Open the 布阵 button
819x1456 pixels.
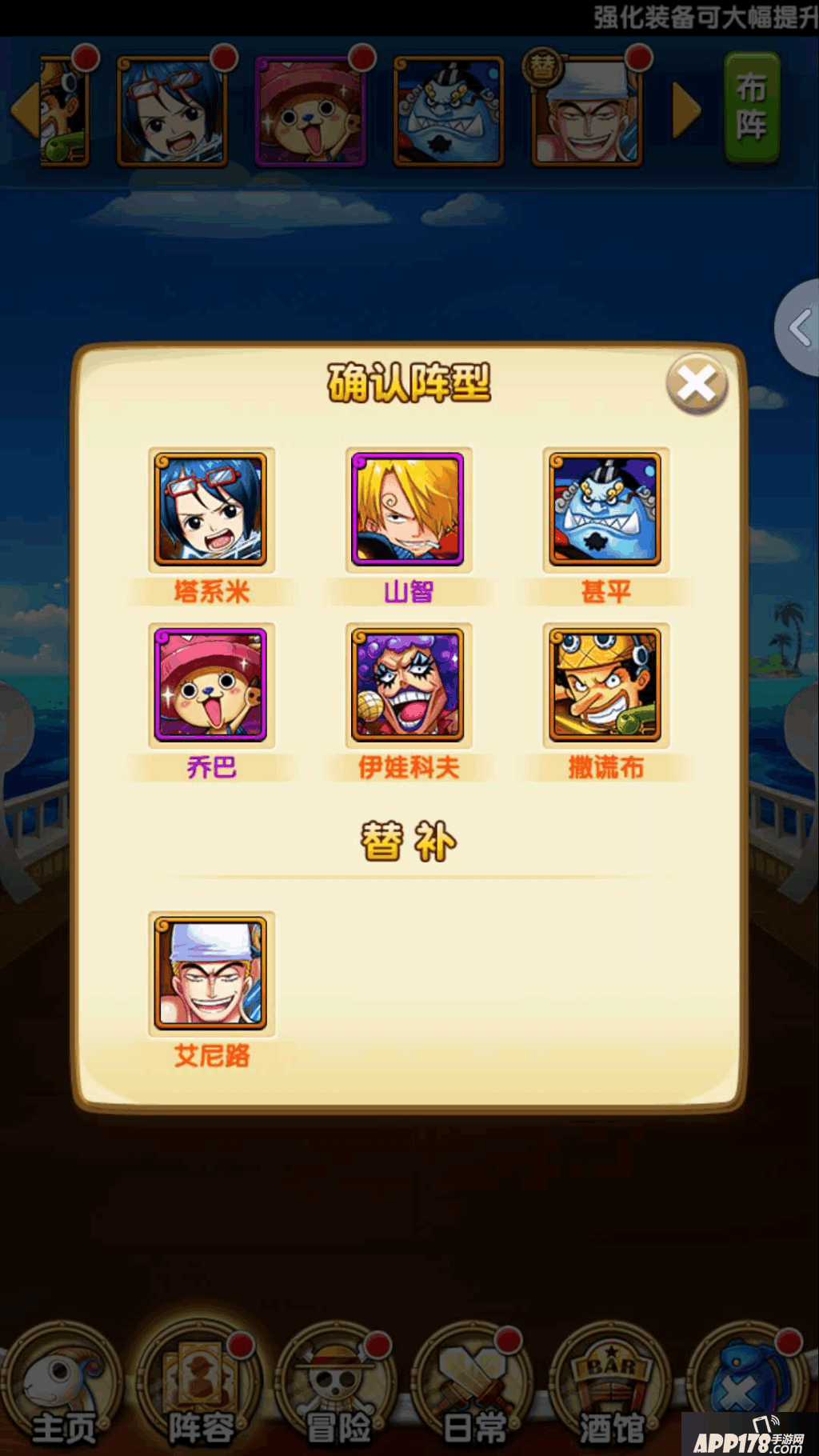pyautogui.click(x=751, y=108)
